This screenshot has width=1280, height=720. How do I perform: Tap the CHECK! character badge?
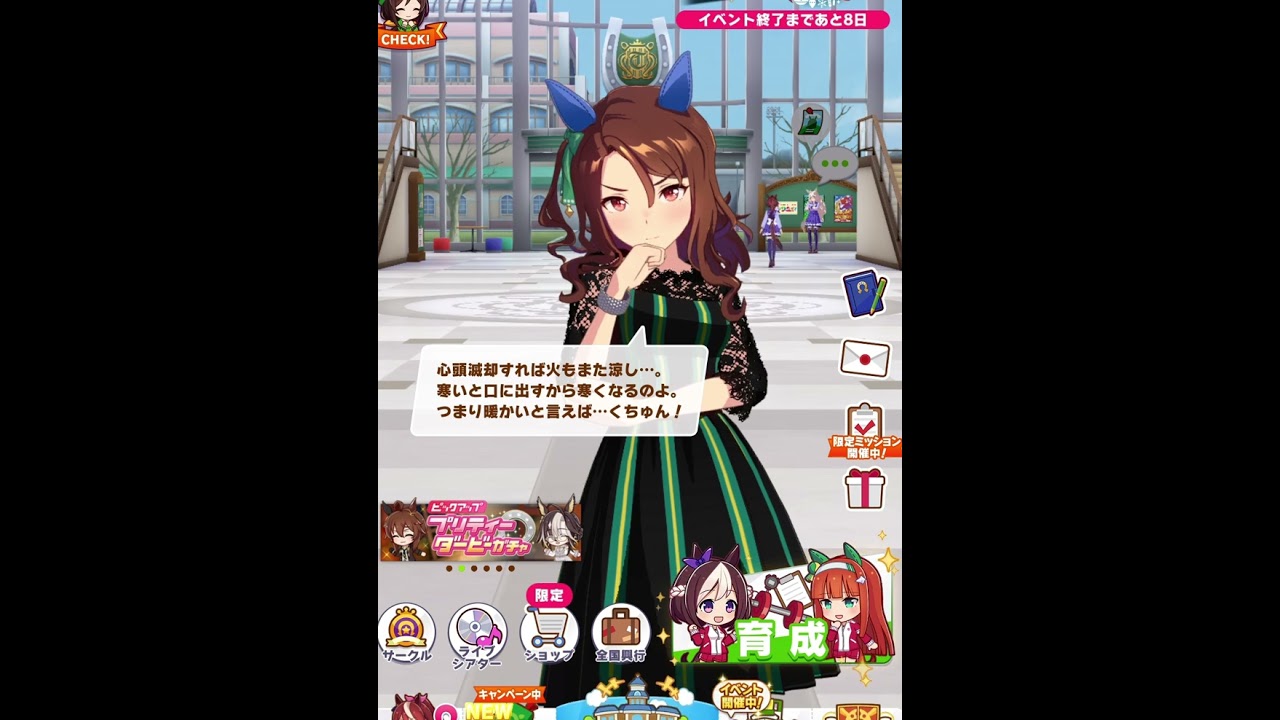coord(406,25)
